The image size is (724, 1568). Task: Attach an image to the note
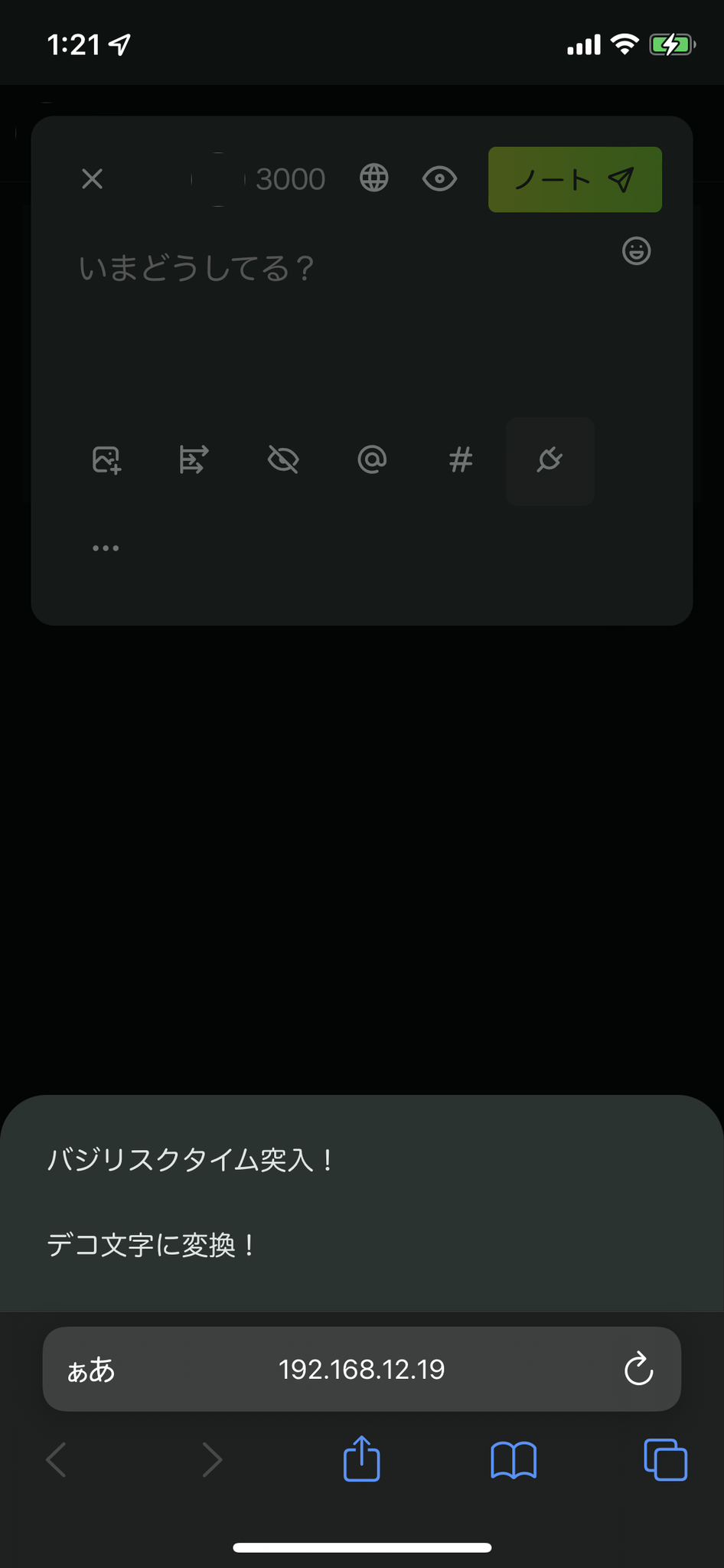point(106,460)
